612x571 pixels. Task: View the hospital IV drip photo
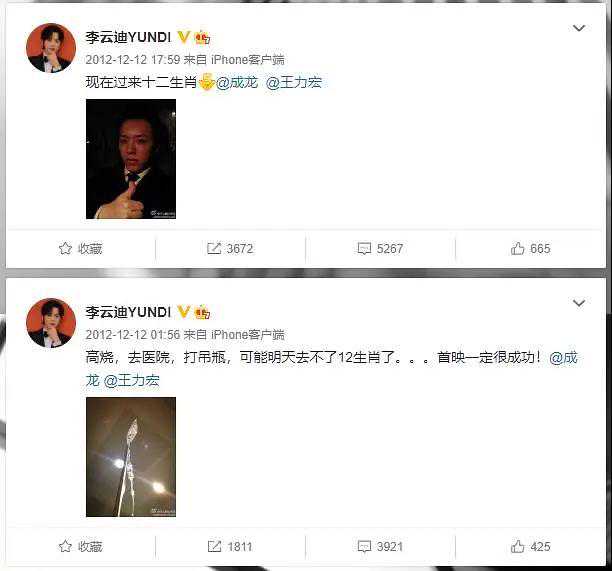pos(130,457)
